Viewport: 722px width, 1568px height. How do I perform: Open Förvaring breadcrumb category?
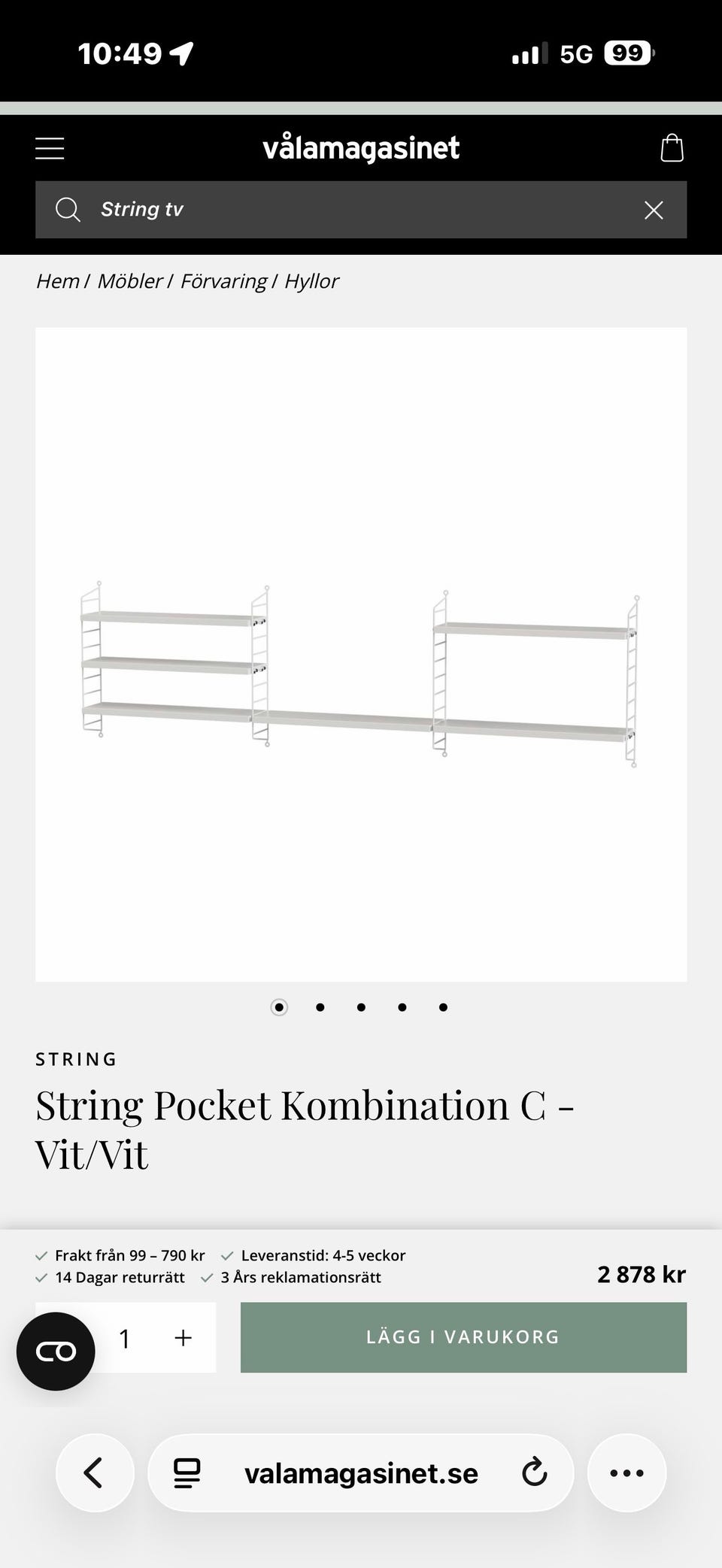tap(223, 281)
